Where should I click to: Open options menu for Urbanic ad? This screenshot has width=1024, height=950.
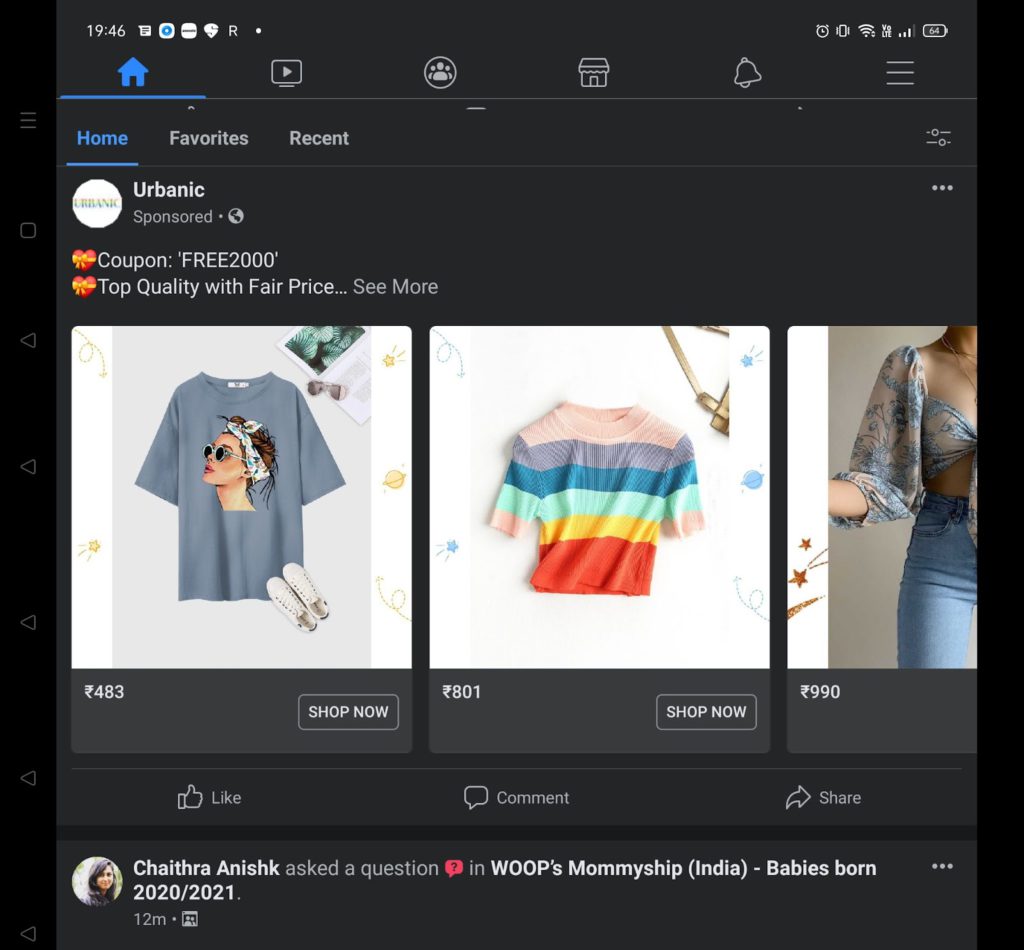(942, 188)
